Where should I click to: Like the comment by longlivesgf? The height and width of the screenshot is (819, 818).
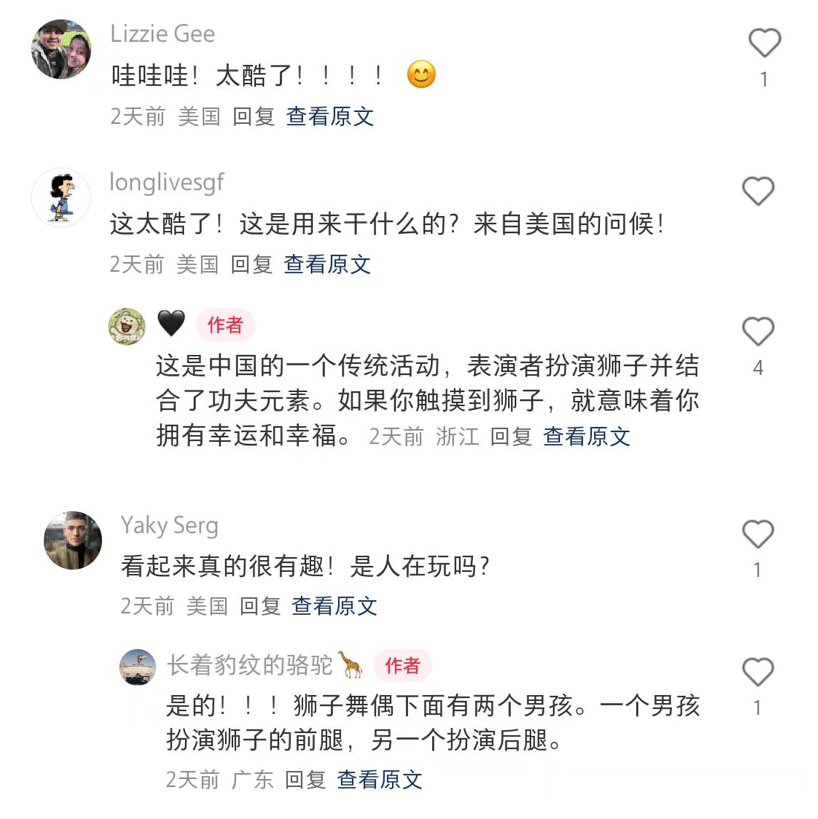(758, 190)
